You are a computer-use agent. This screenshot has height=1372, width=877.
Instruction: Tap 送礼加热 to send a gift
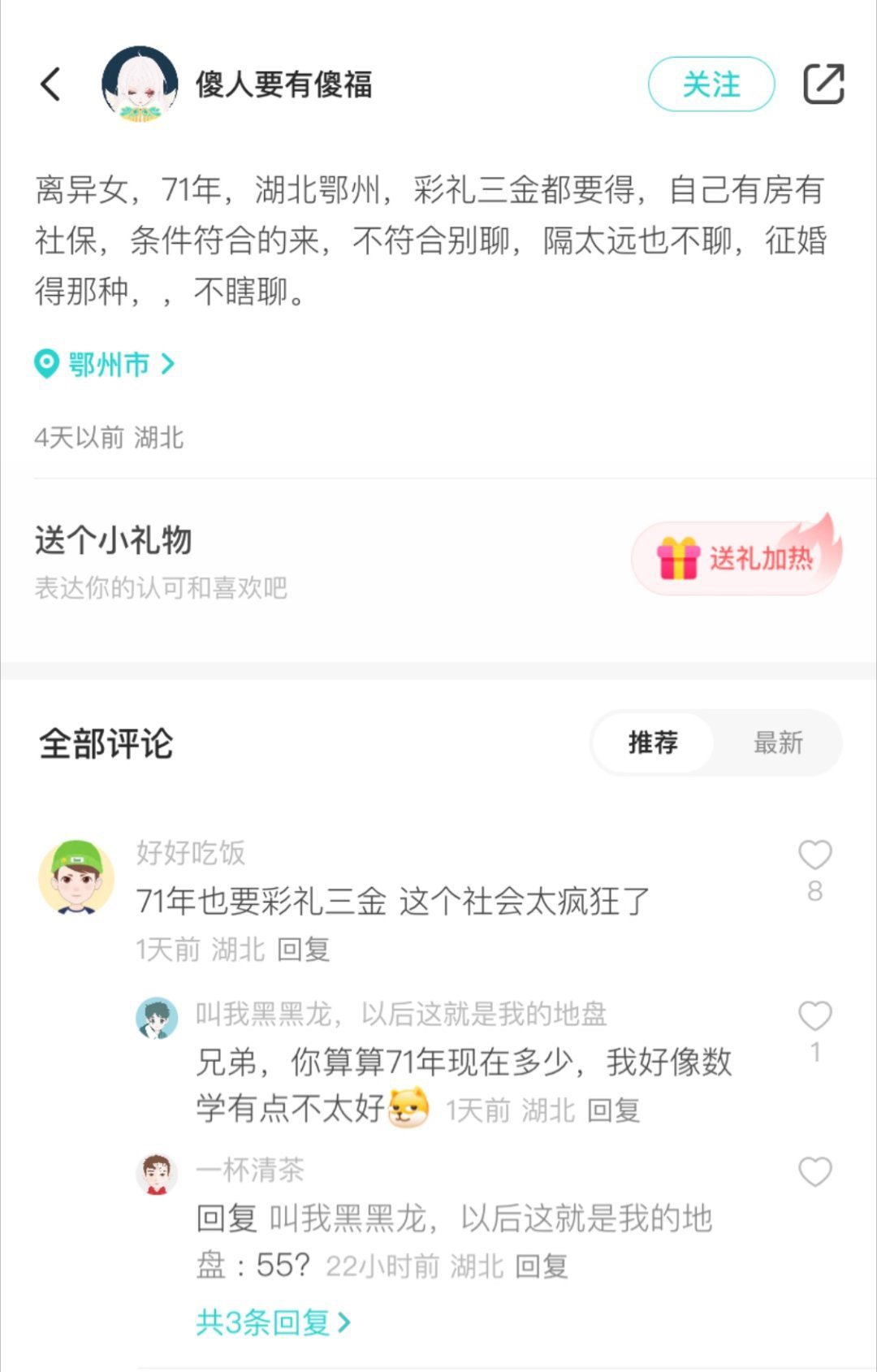pyautogui.click(x=737, y=558)
